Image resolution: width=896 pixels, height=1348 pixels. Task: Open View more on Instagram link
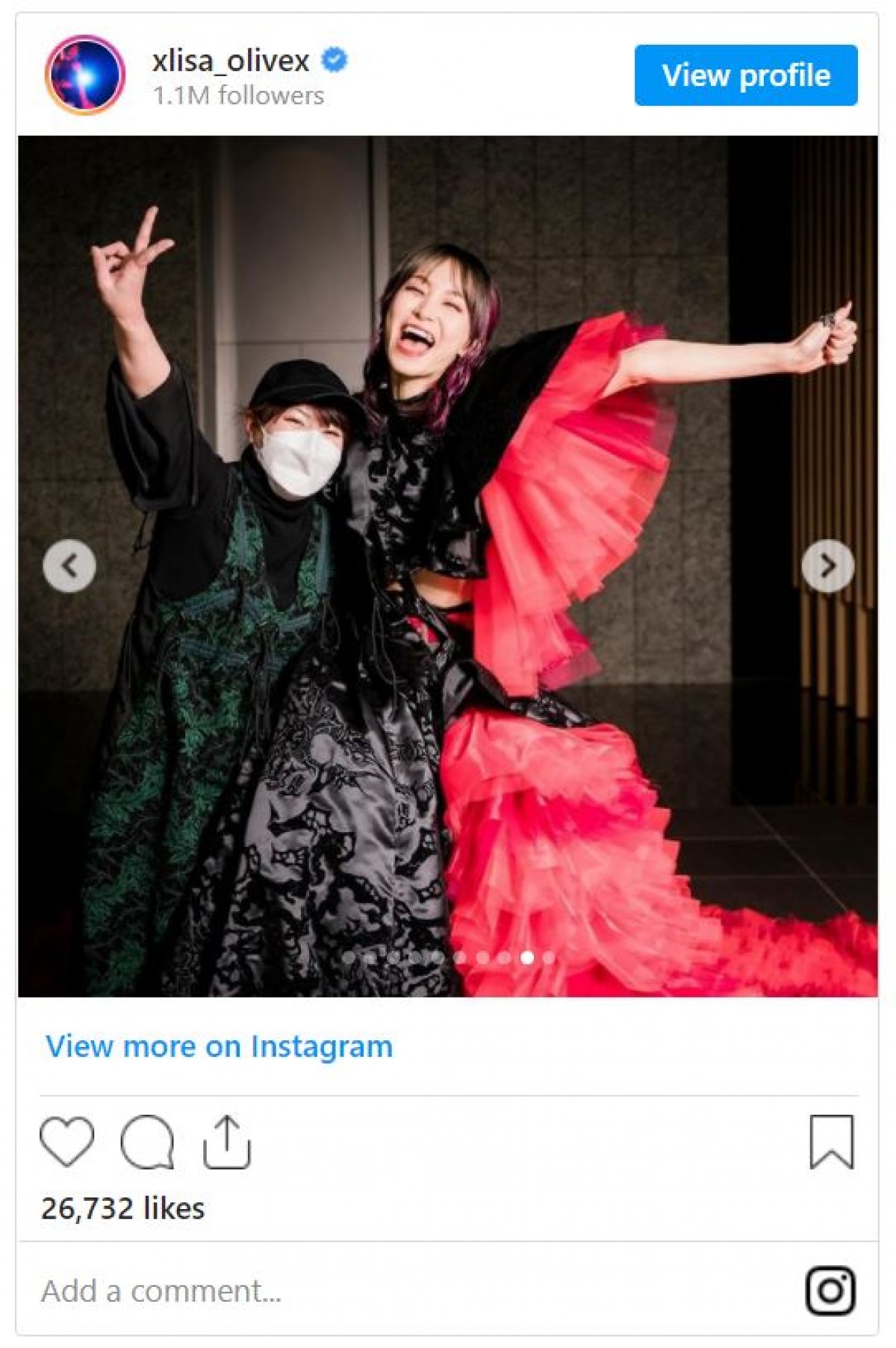point(219,1046)
